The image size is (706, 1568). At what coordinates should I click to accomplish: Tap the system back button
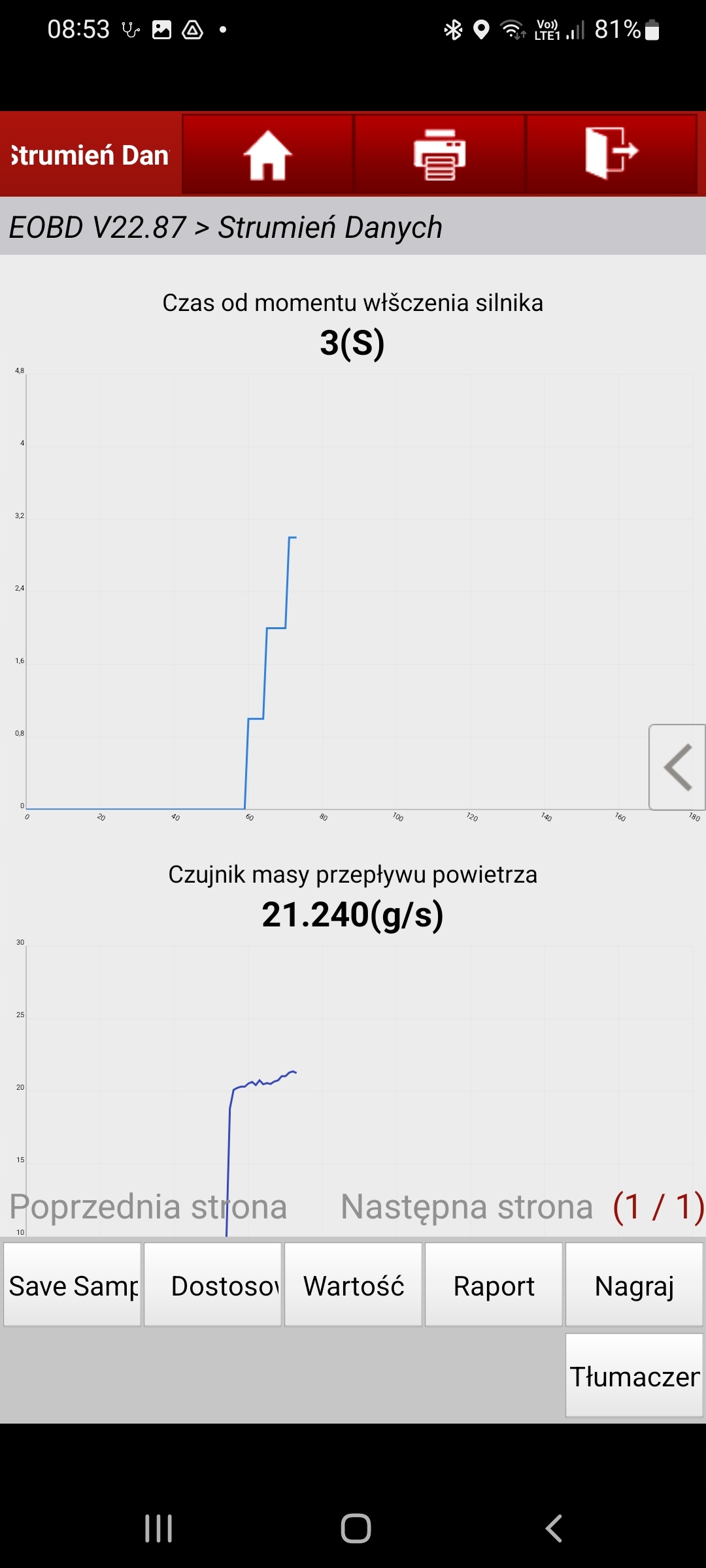pyautogui.click(x=554, y=1529)
